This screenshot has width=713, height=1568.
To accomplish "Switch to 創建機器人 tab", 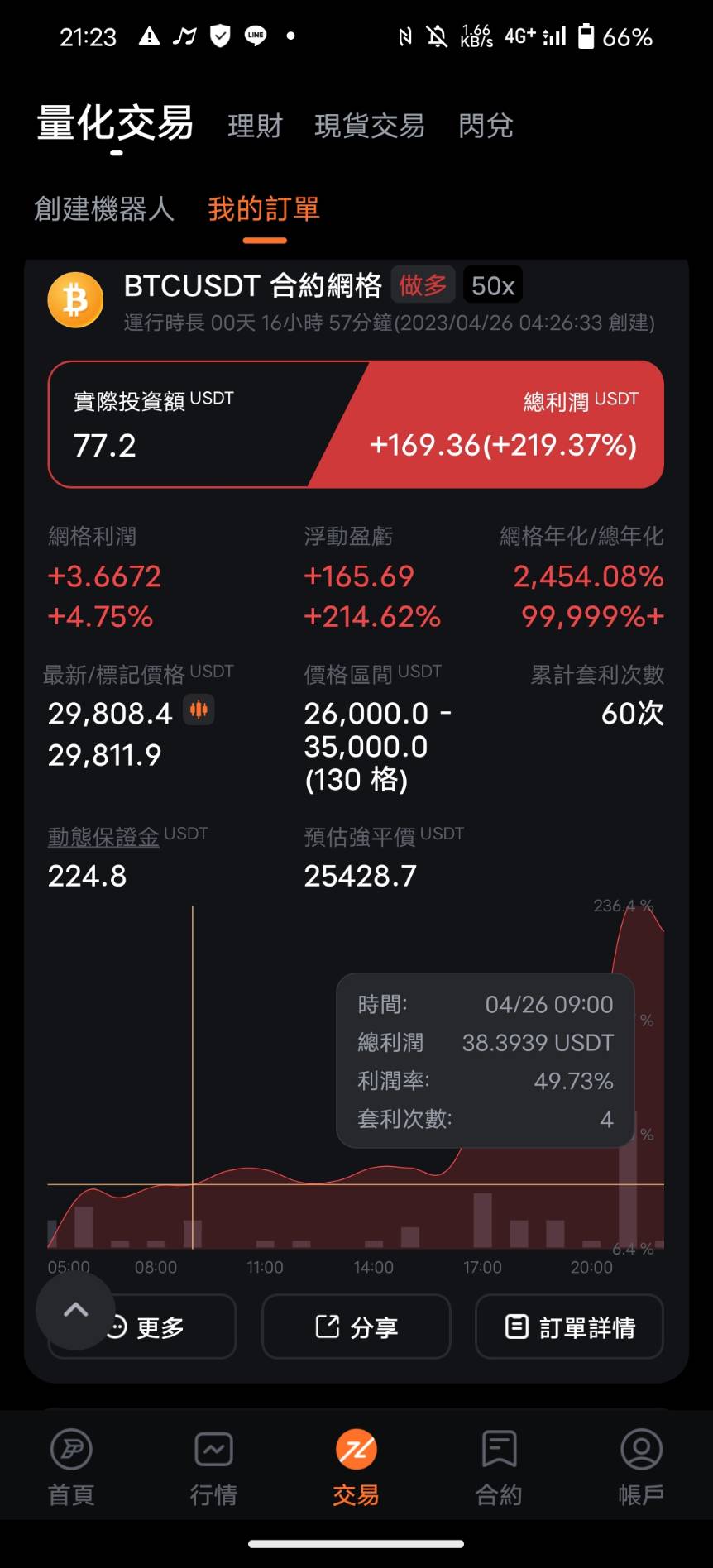I will coord(104,209).
